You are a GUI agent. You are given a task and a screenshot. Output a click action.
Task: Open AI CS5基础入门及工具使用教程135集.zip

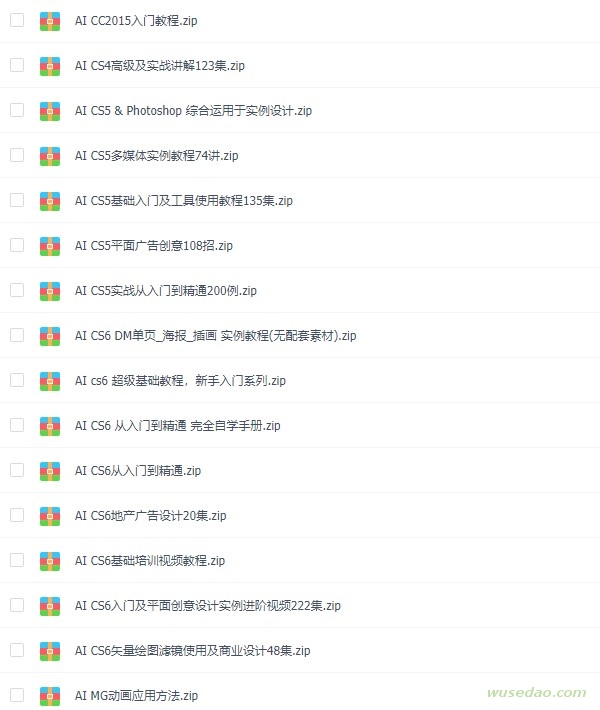tap(183, 201)
